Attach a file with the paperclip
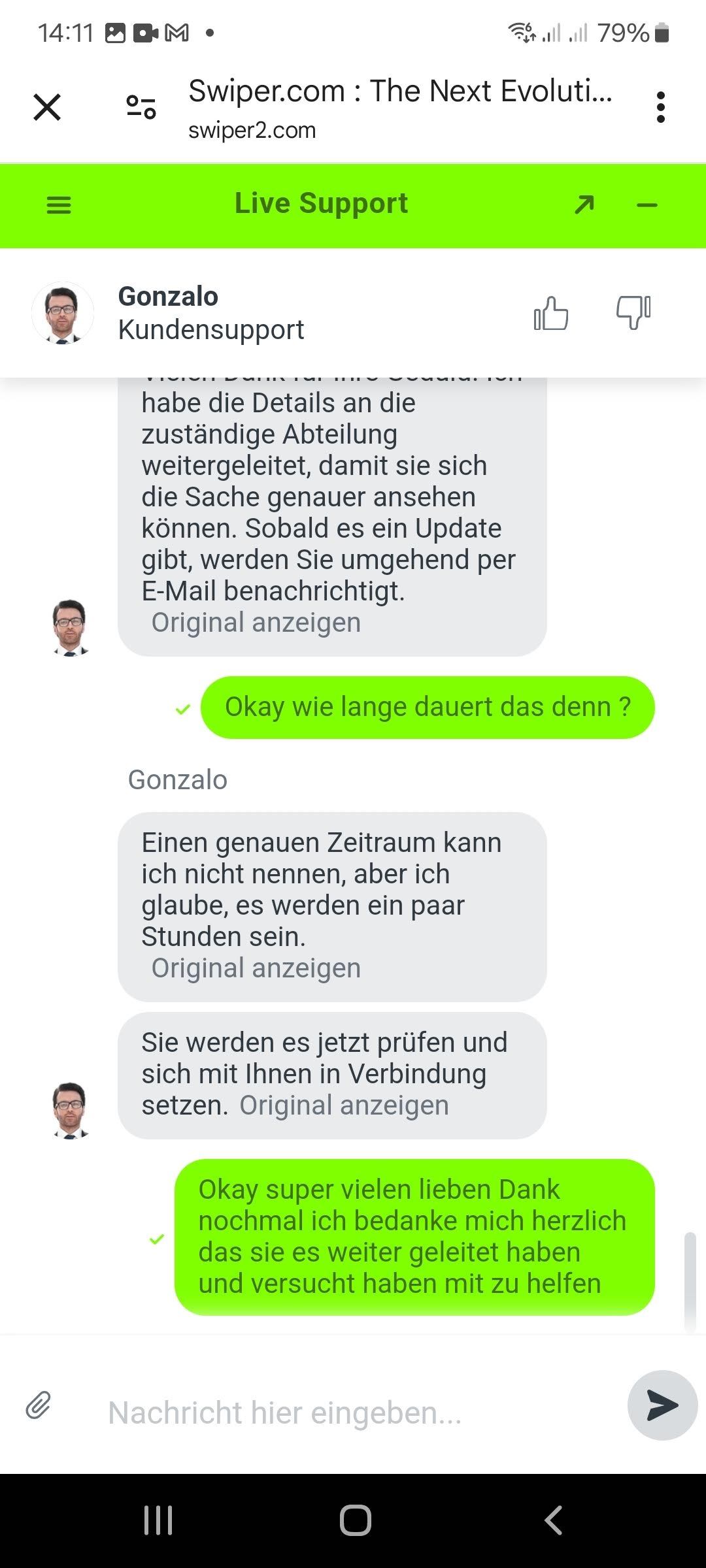 (39, 1405)
